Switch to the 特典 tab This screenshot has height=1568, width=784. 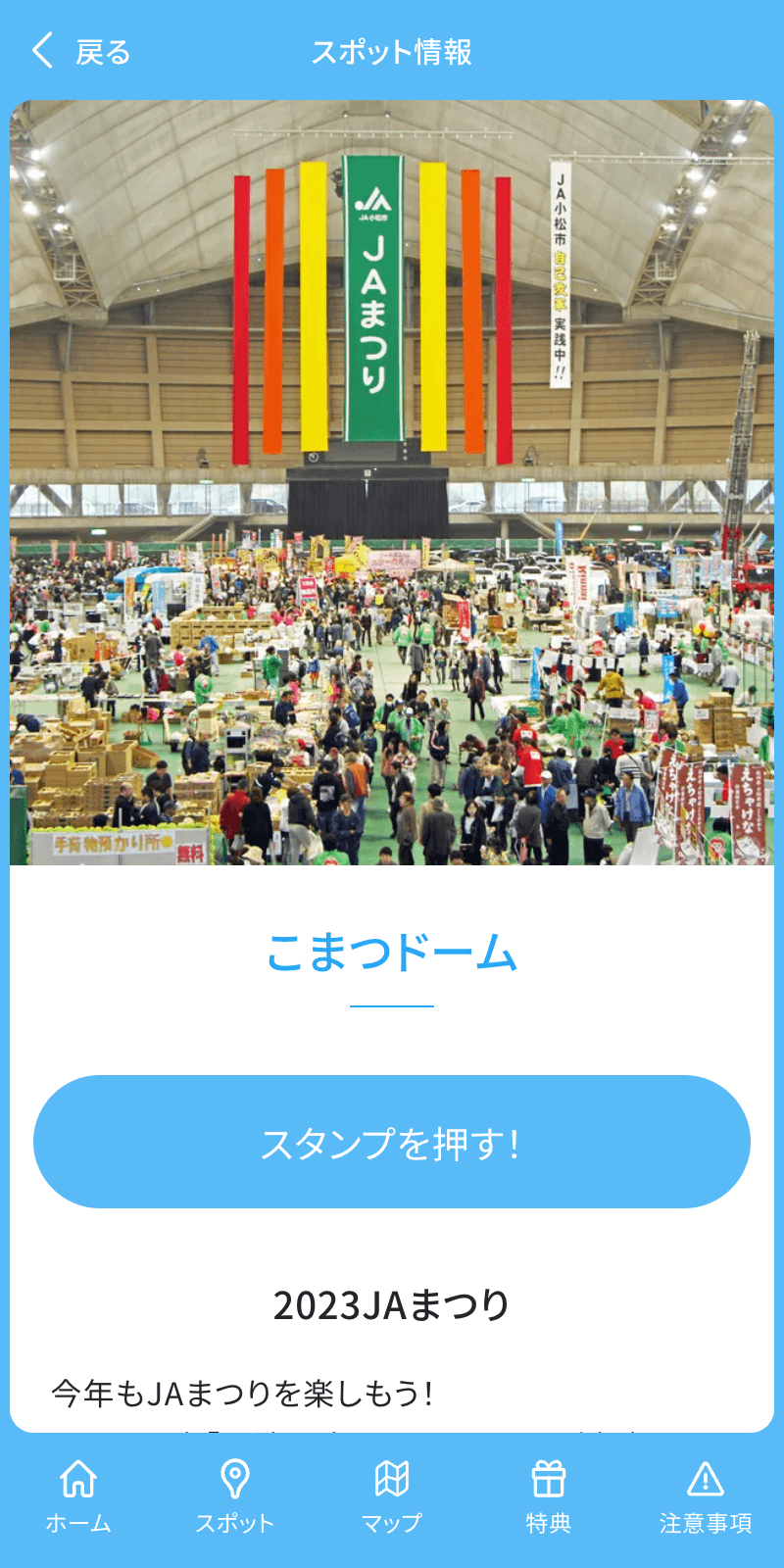coord(550,1494)
